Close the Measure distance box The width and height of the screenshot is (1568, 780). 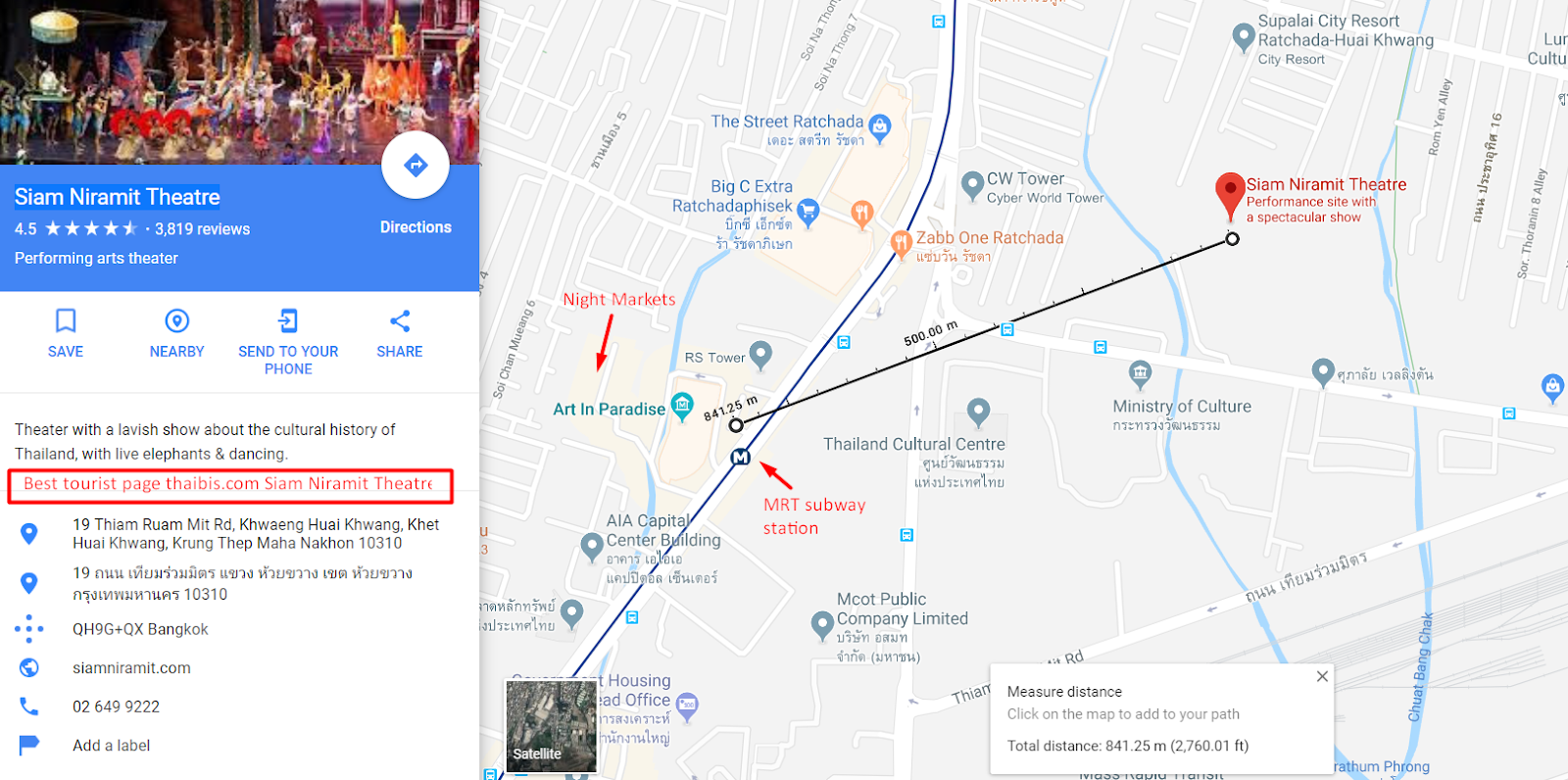[x=1322, y=676]
